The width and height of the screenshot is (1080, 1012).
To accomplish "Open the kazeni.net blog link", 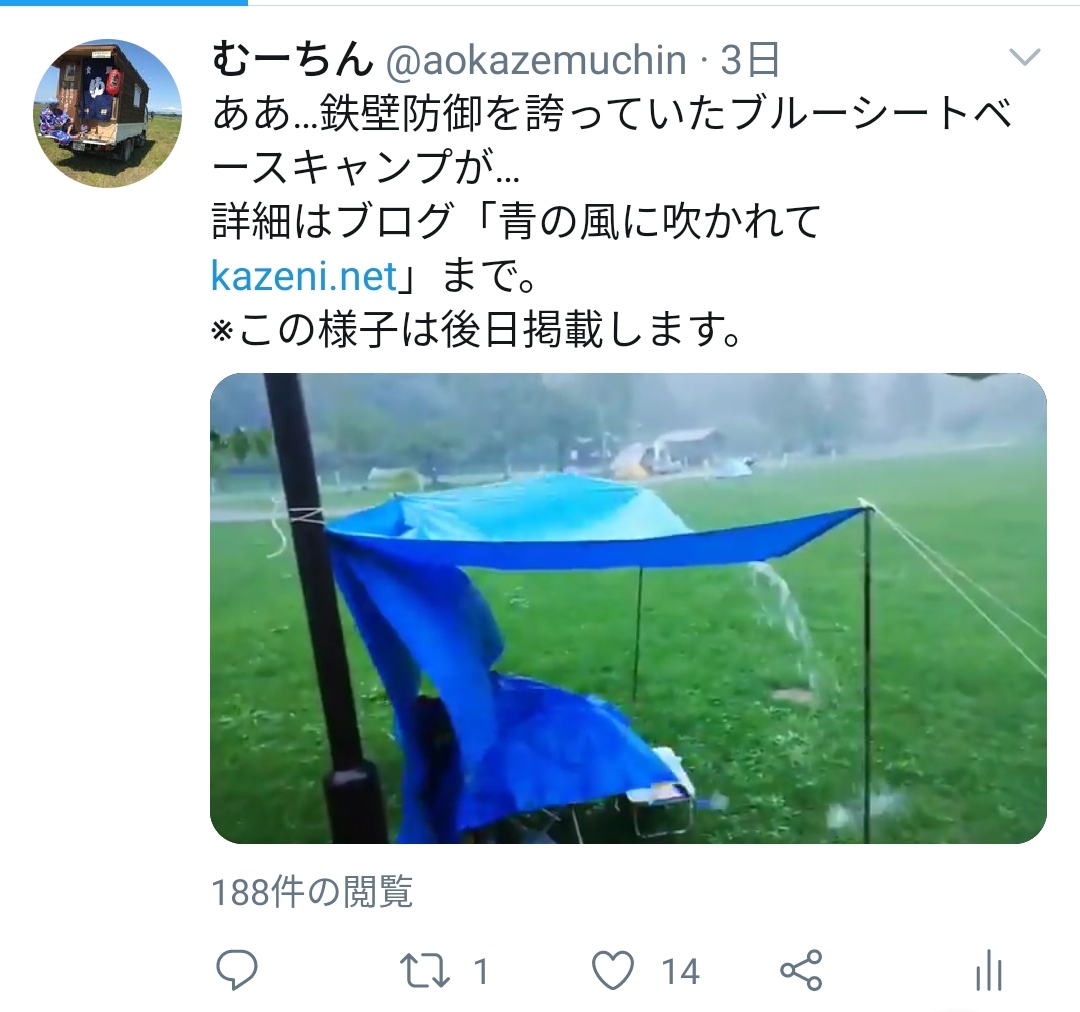I will [304, 277].
